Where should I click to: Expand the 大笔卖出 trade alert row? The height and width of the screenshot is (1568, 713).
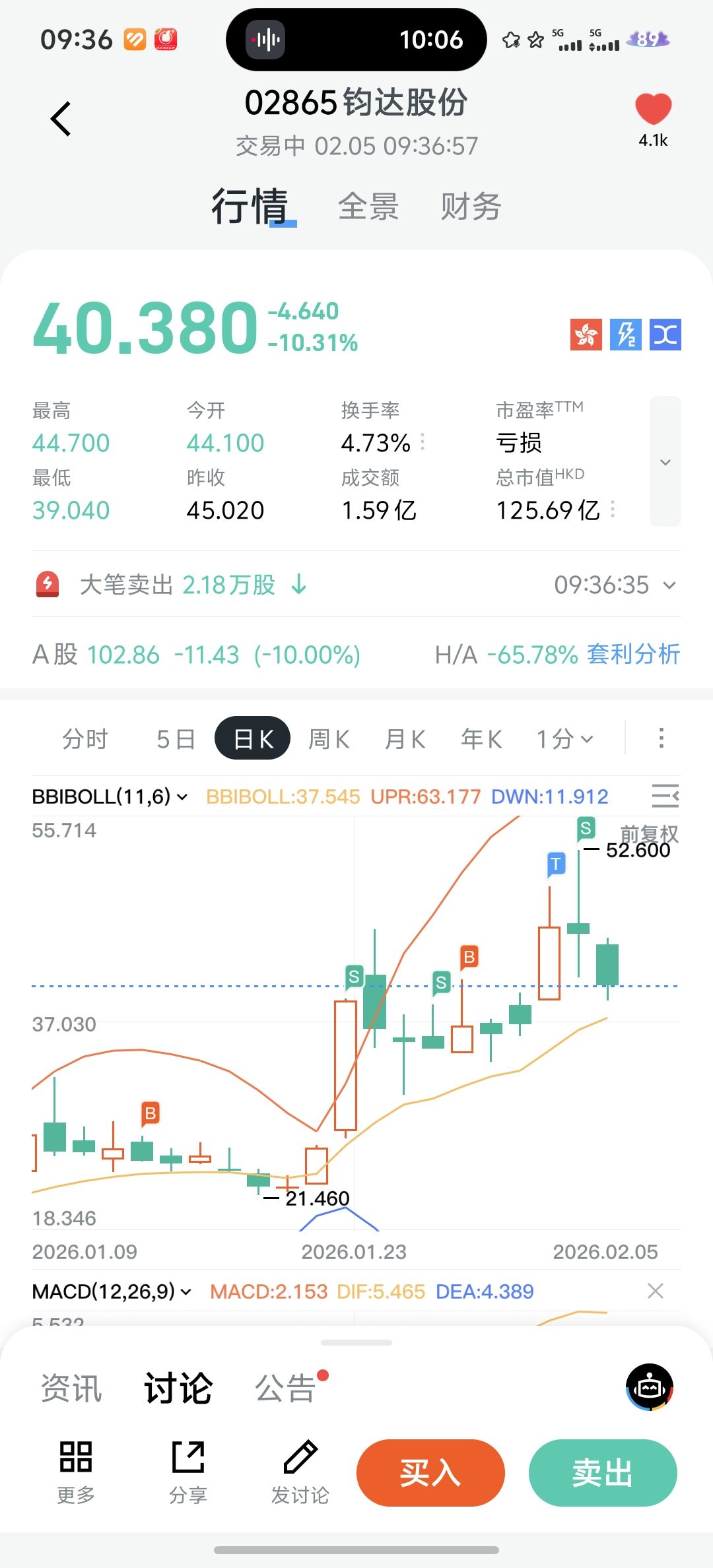(x=669, y=585)
